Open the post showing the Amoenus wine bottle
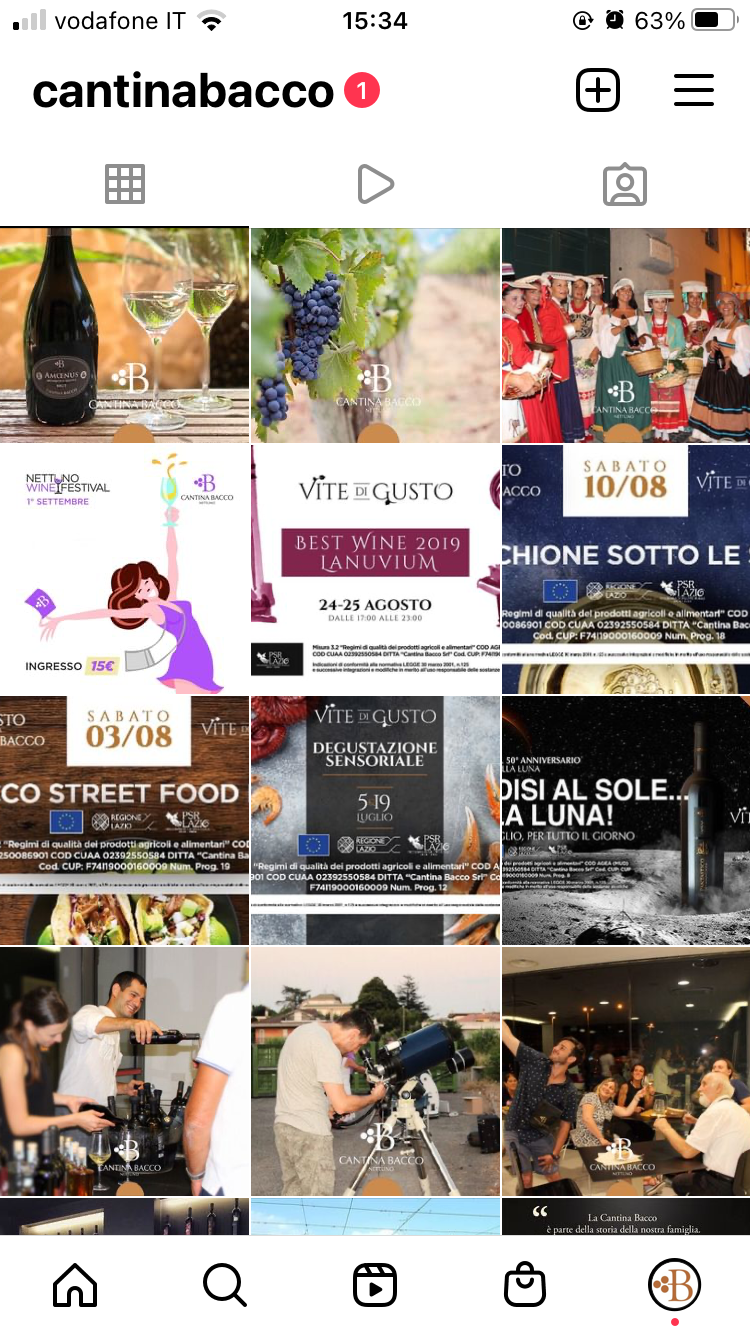The image size is (750, 1334). point(124,334)
